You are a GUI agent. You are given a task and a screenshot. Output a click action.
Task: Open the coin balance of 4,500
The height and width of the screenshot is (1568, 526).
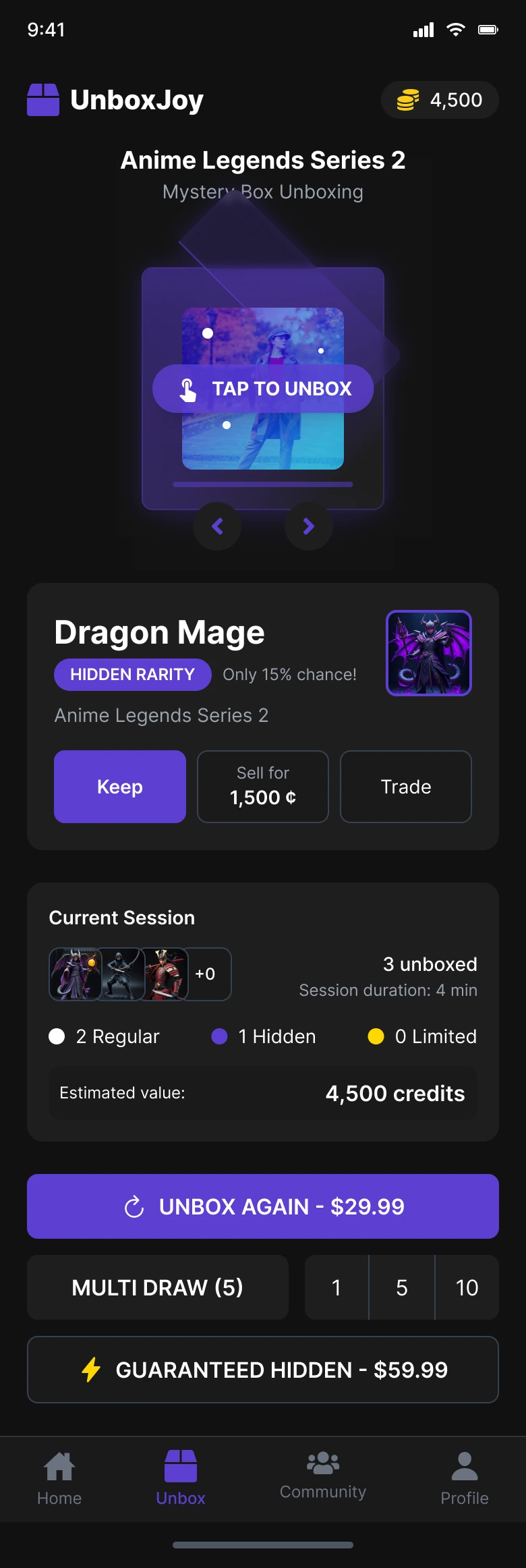[x=440, y=100]
